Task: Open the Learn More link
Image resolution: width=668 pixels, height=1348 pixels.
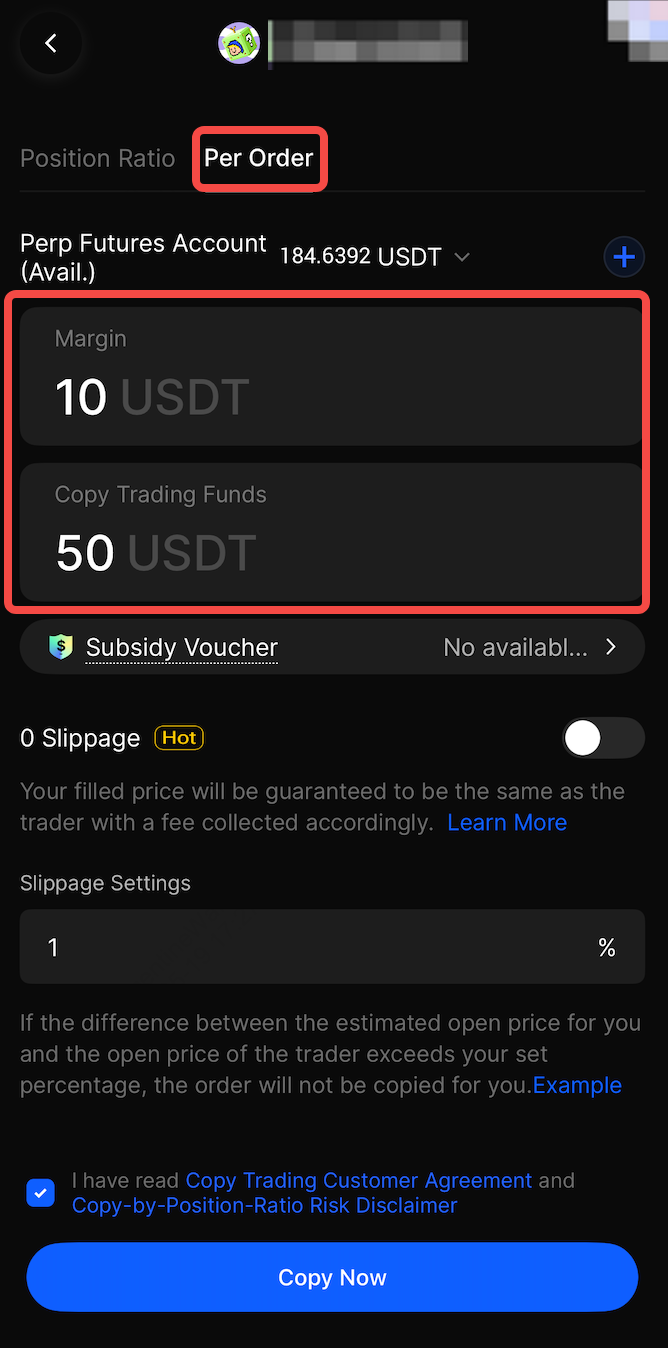Action: 507,822
